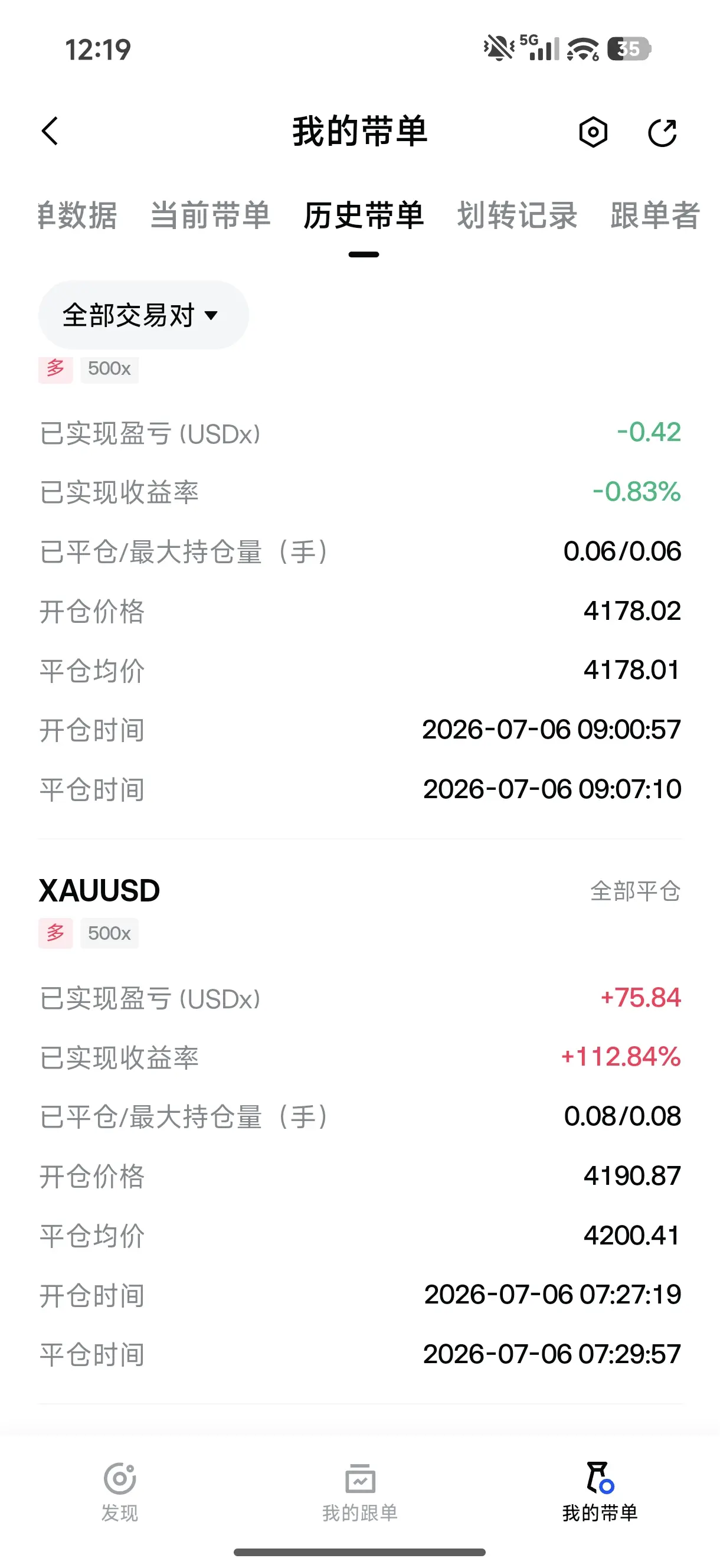This screenshot has width=720, height=1568.
Task: Select the 我的带单 bottom tab
Action: [600, 1492]
